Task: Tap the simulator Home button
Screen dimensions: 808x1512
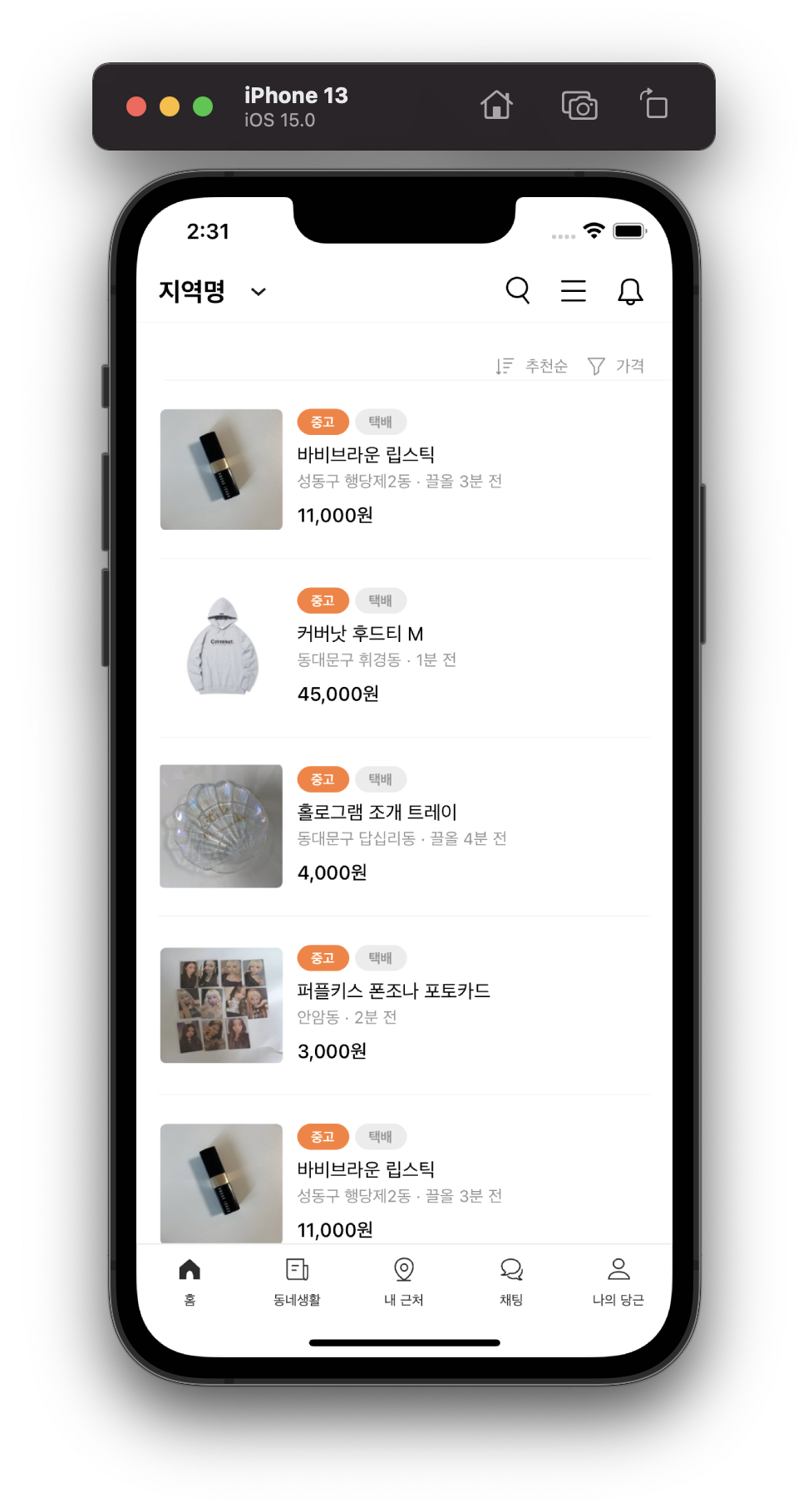Action: [496, 106]
